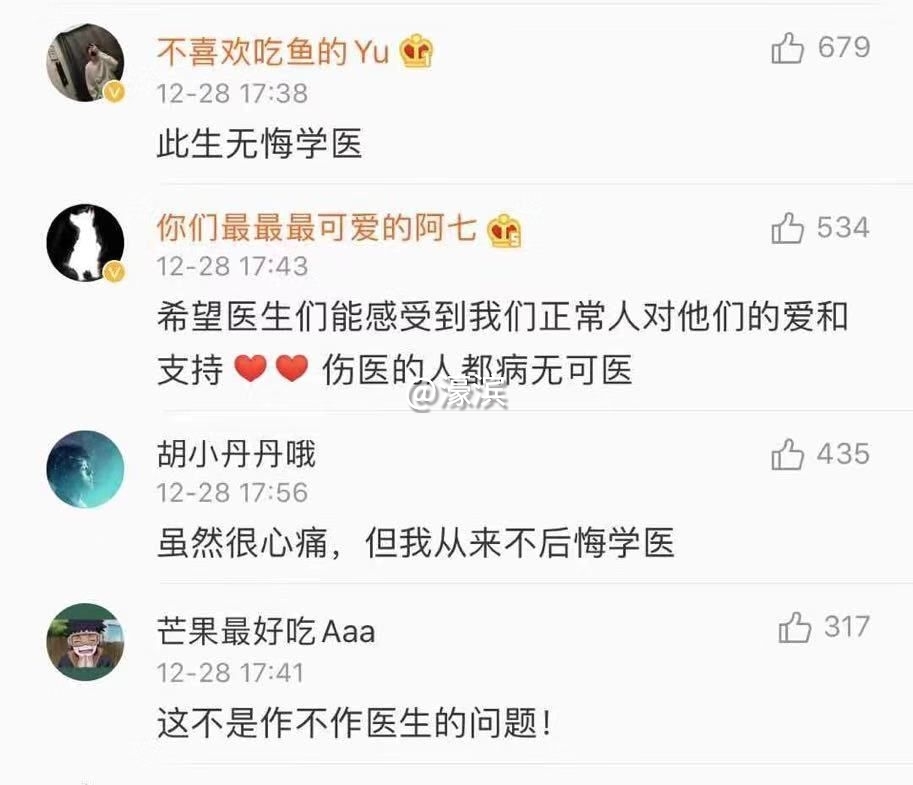
Task: Open username 你们最最最可爱的阿七
Action: click(x=316, y=230)
